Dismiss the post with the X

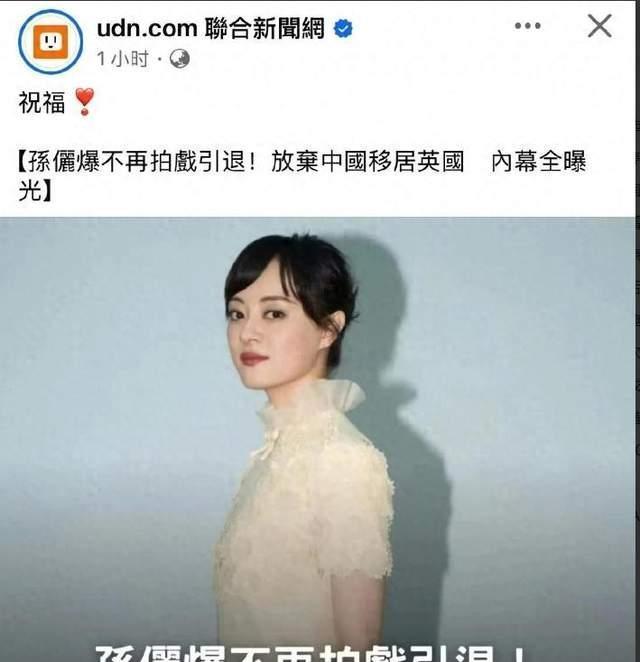coord(599,26)
